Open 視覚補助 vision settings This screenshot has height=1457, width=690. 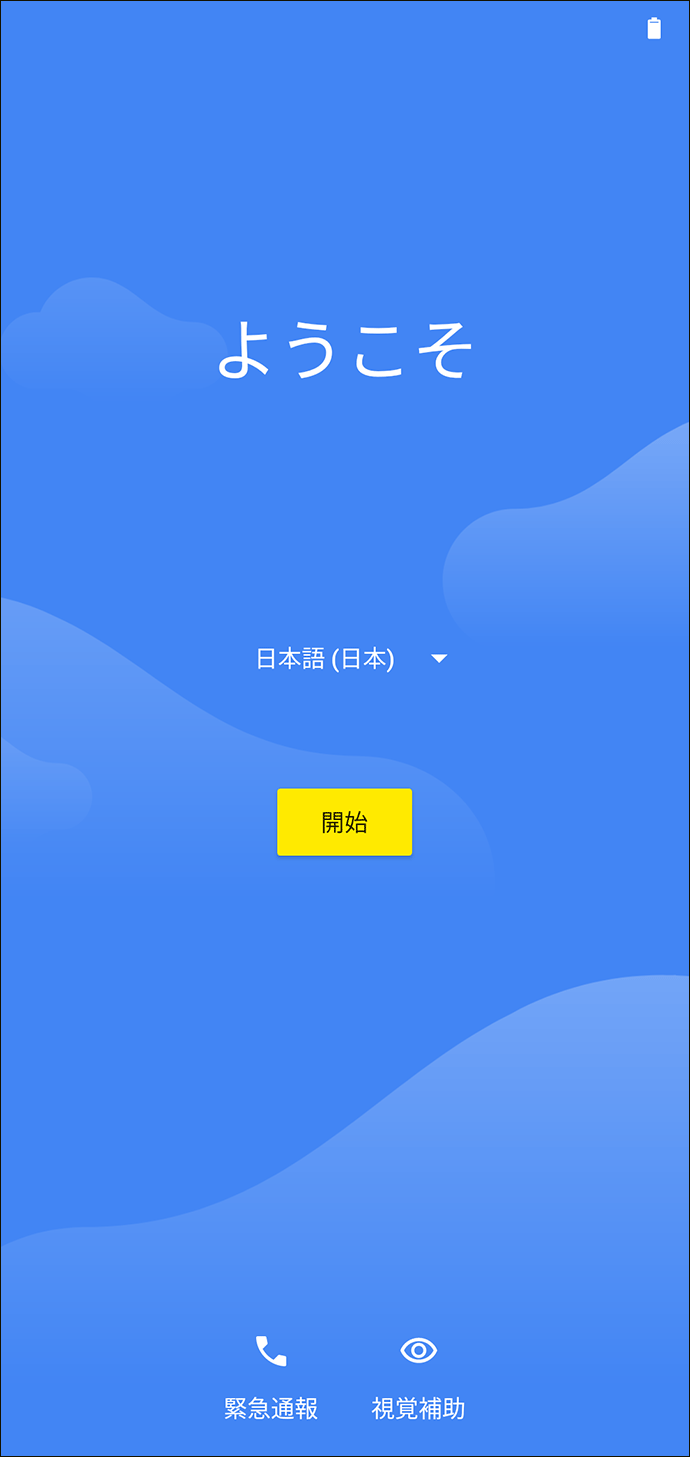tap(418, 1378)
